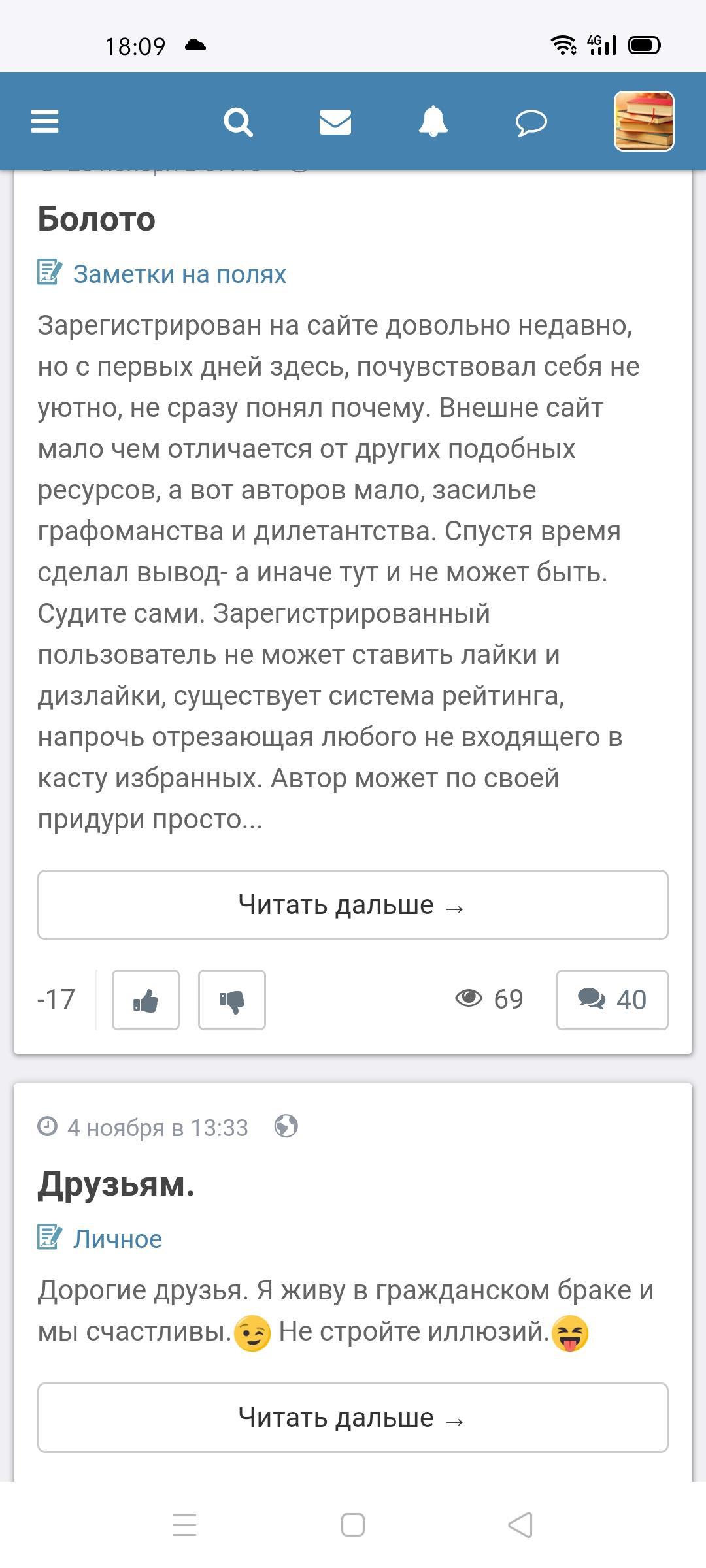The height and width of the screenshot is (1568, 706).
Task: Read more of the Болото post
Action: click(353, 905)
